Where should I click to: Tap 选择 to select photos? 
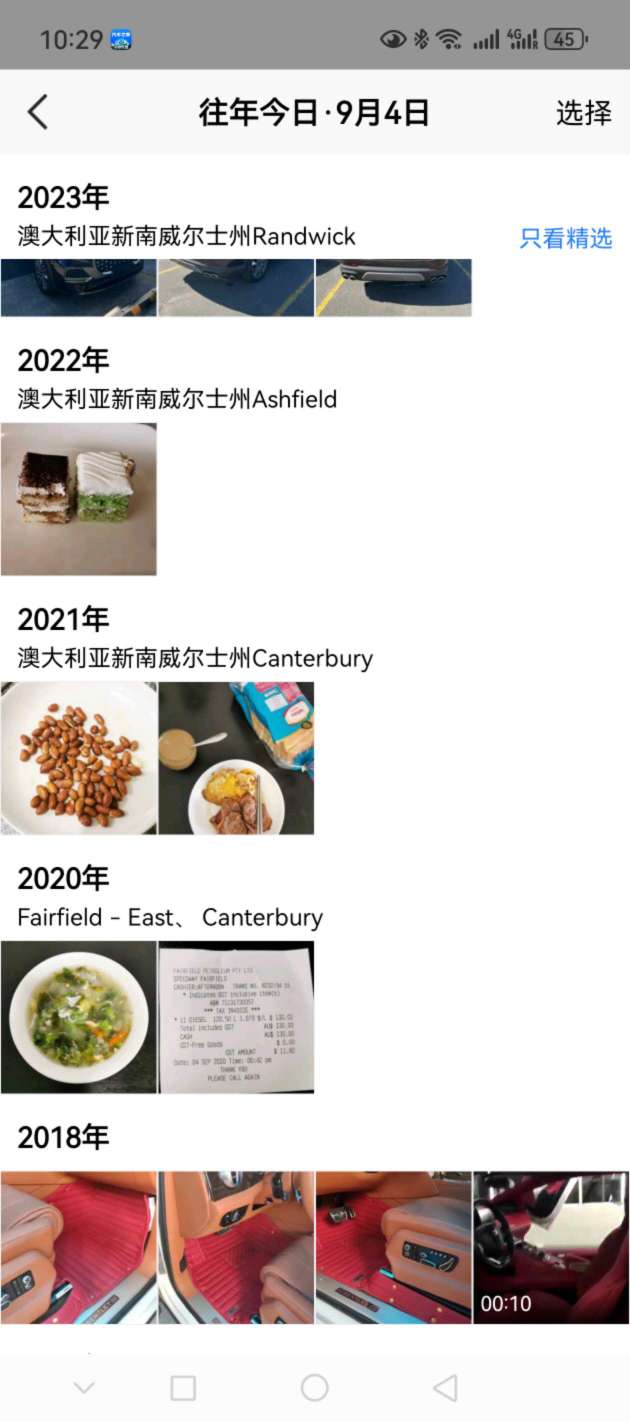583,113
